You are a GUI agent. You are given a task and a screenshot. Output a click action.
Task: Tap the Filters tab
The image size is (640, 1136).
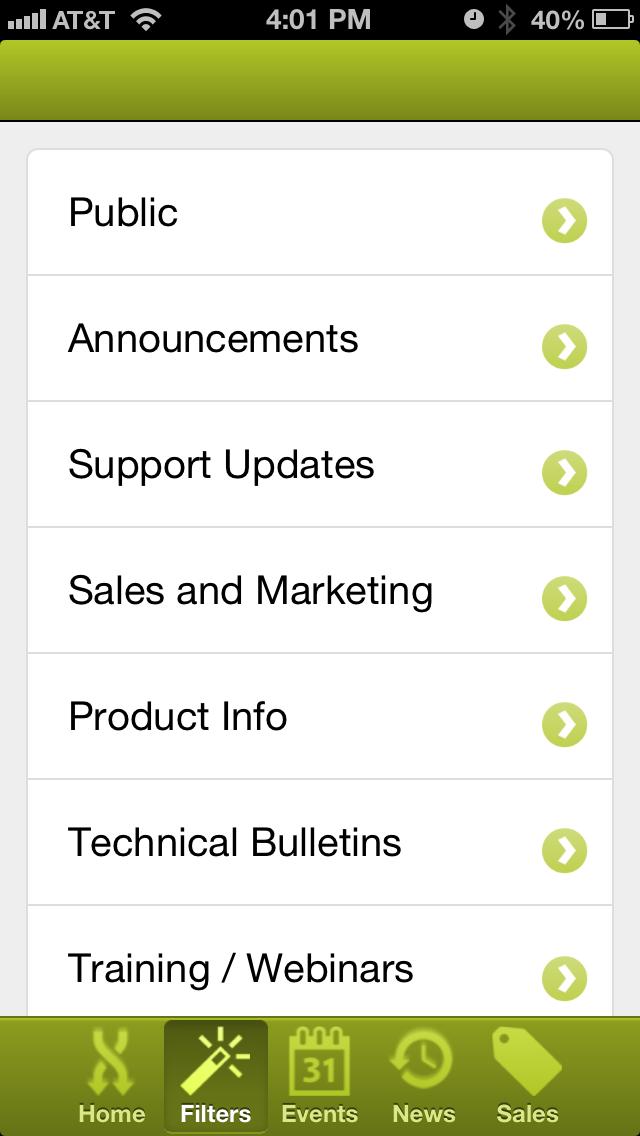[216, 1076]
